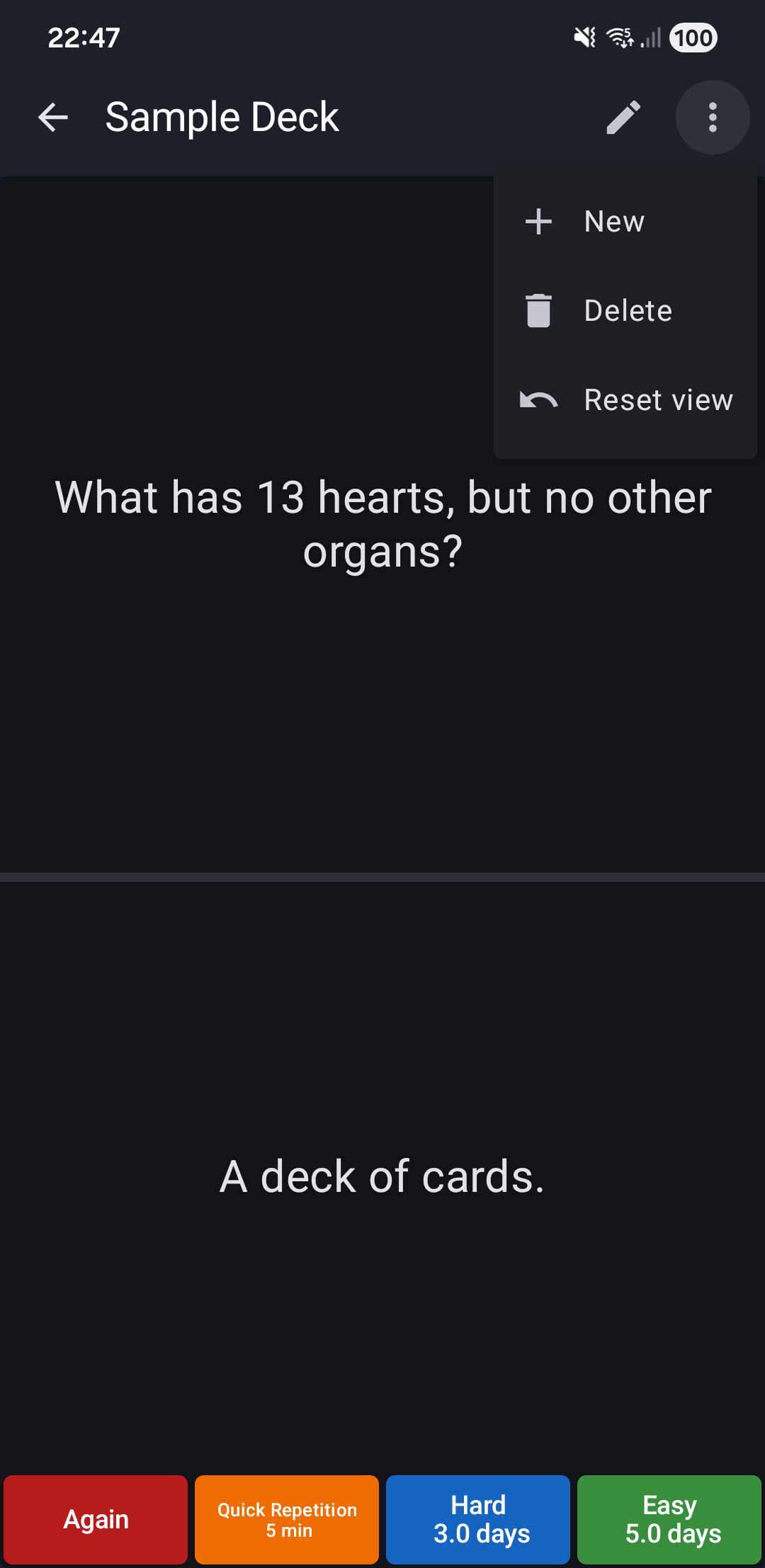The image size is (765, 1568).
Task: Choose Delete in the overflow menu
Action: click(627, 311)
